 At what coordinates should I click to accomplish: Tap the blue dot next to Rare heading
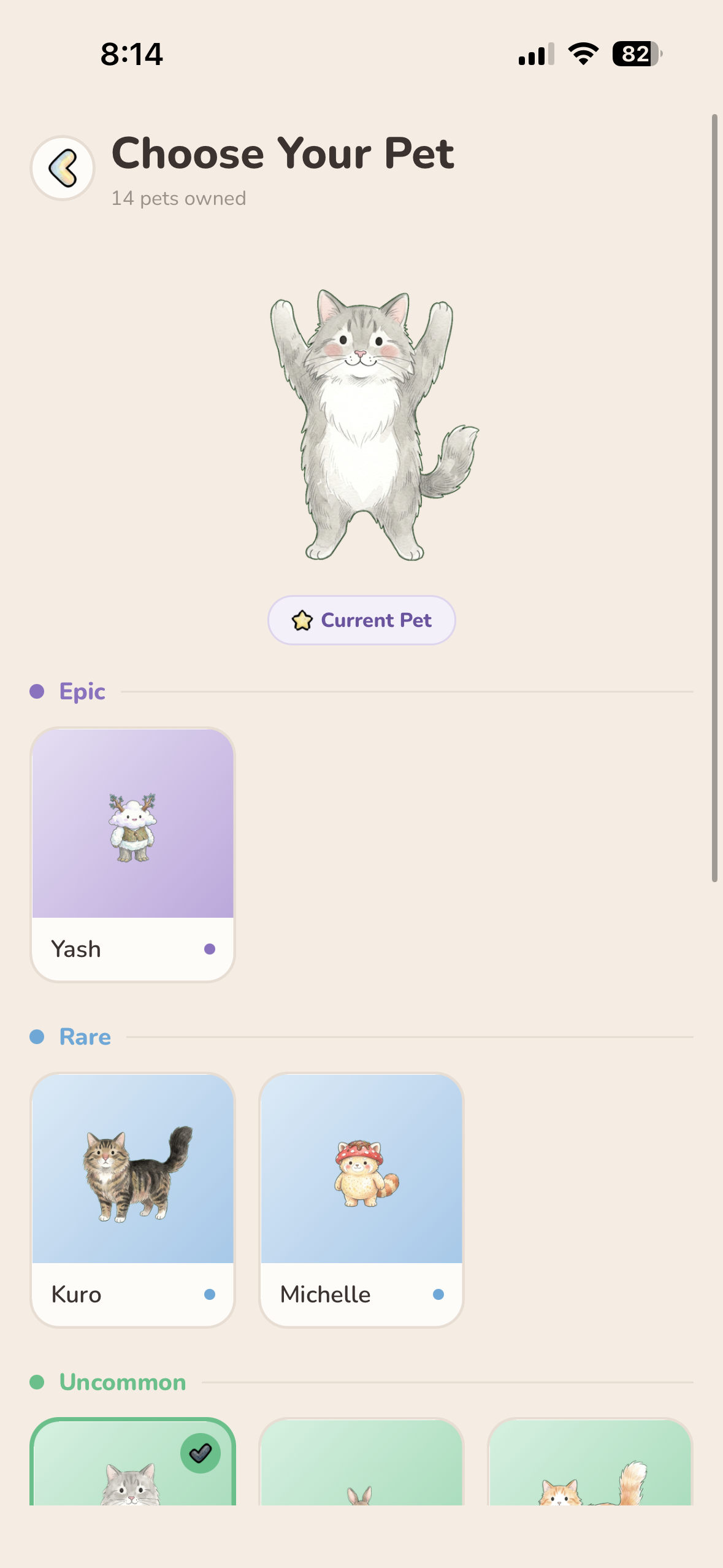coord(37,1037)
